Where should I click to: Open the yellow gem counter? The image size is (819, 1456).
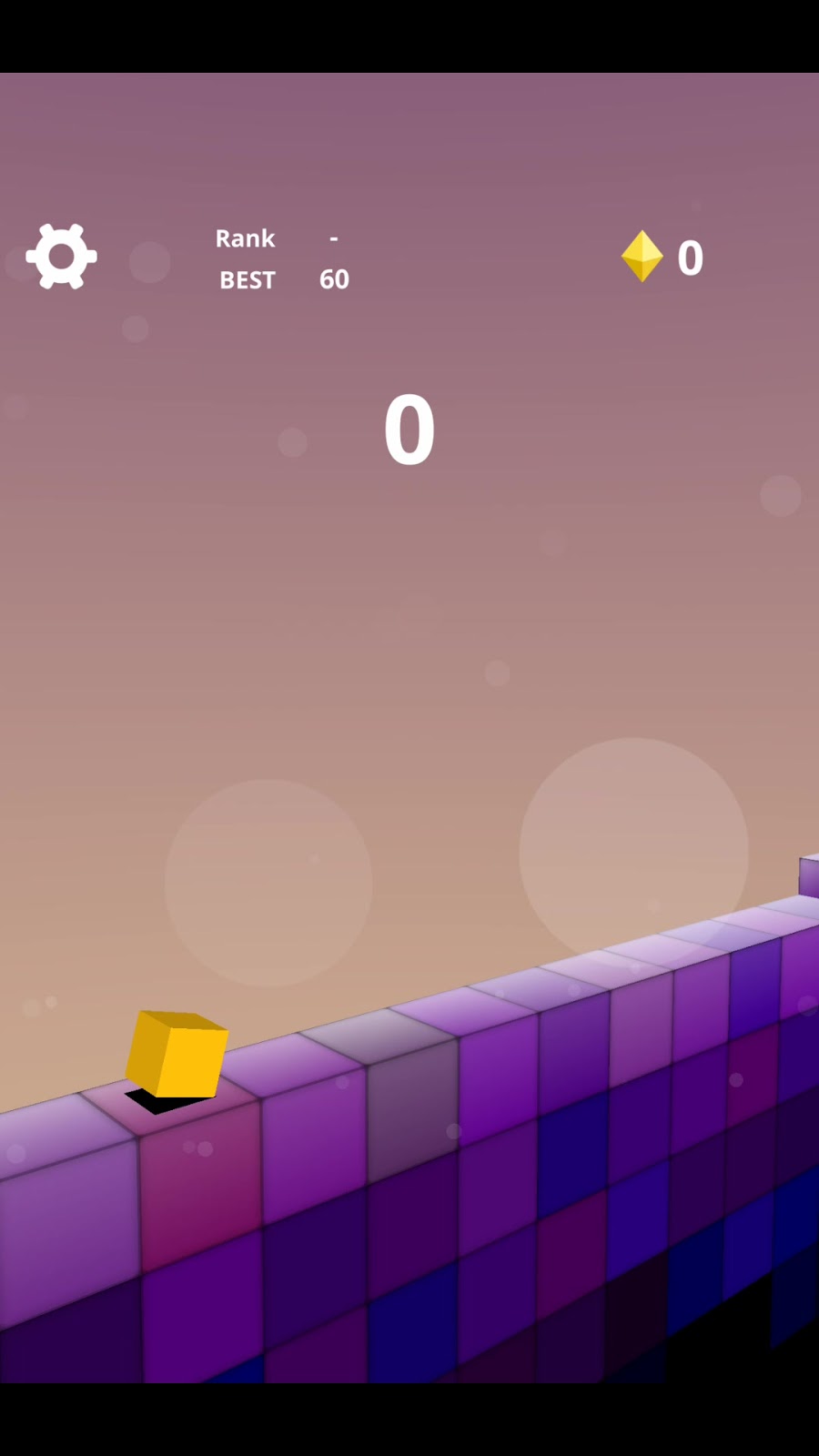point(662,257)
